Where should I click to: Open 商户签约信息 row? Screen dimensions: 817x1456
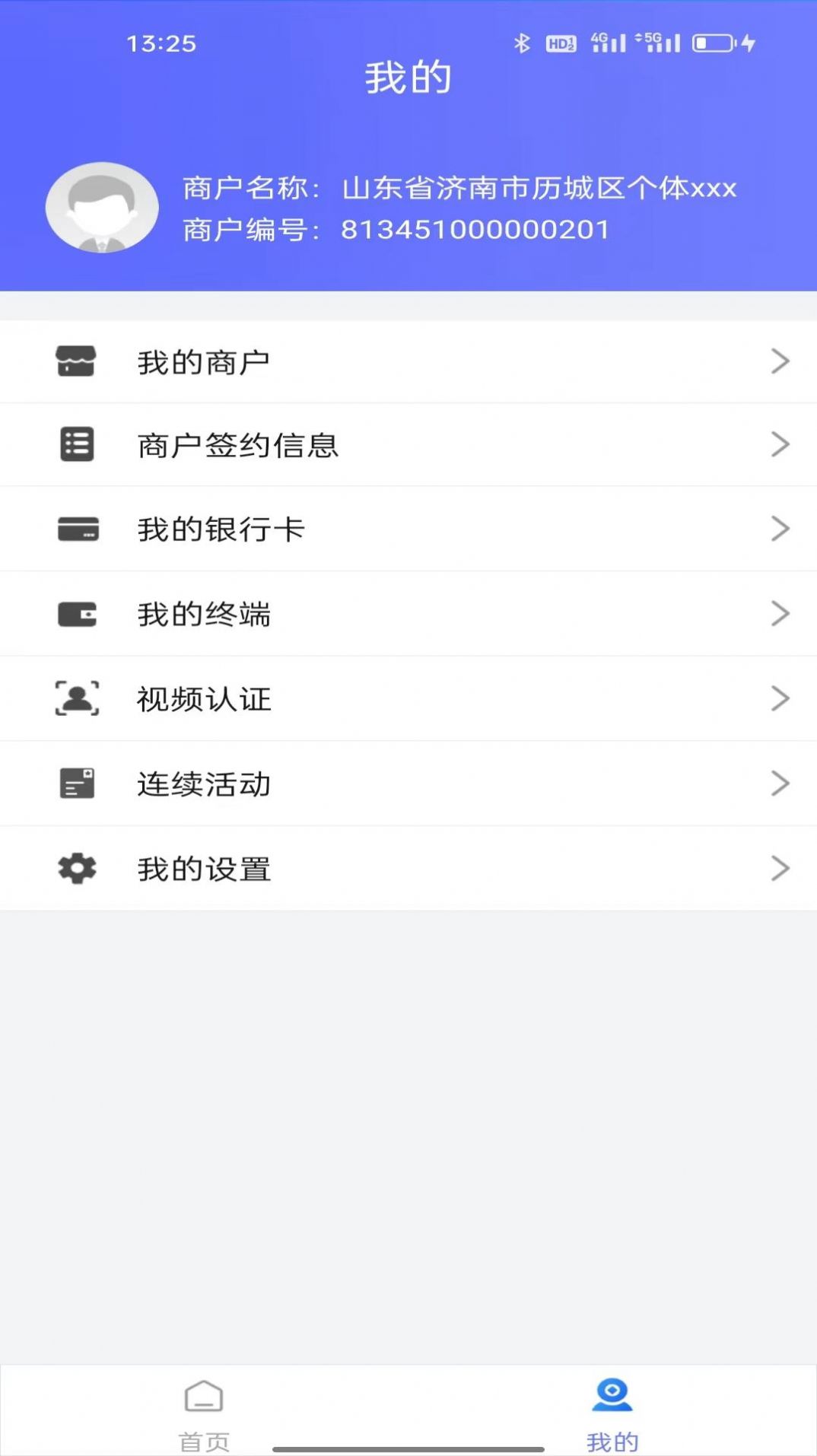[x=408, y=445]
